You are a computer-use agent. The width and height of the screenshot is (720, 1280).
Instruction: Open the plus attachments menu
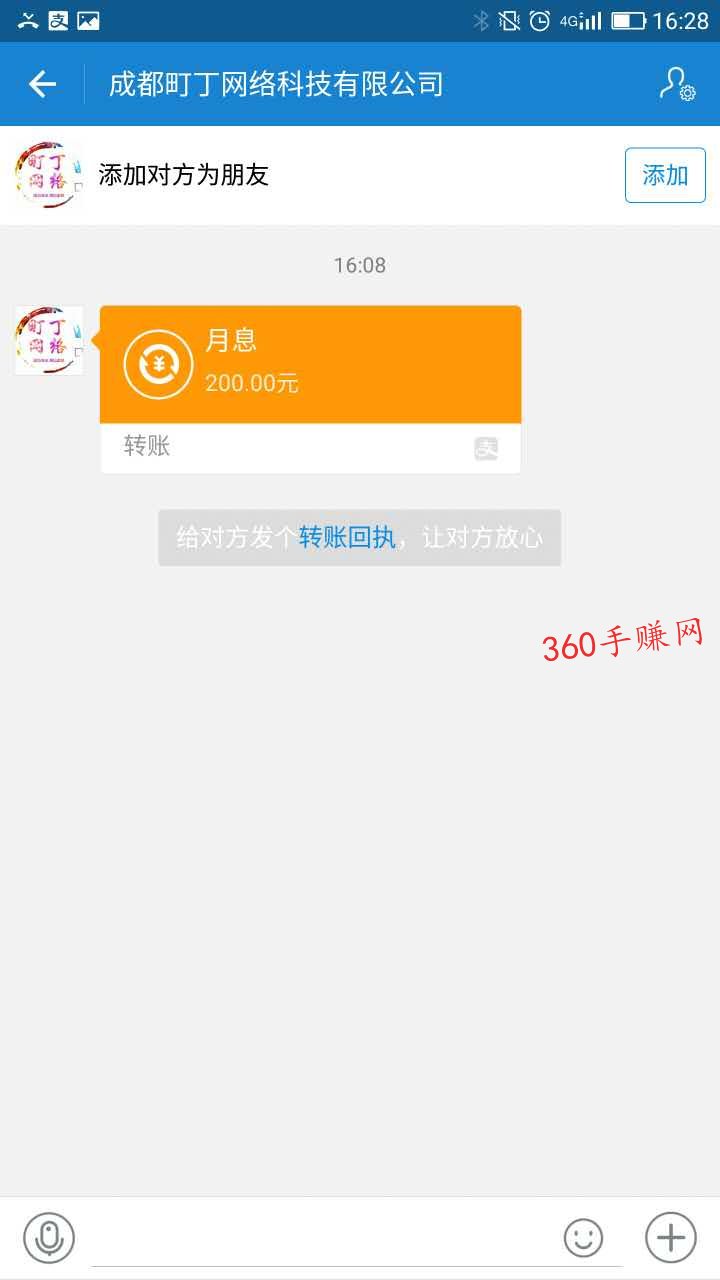(669, 1238)
